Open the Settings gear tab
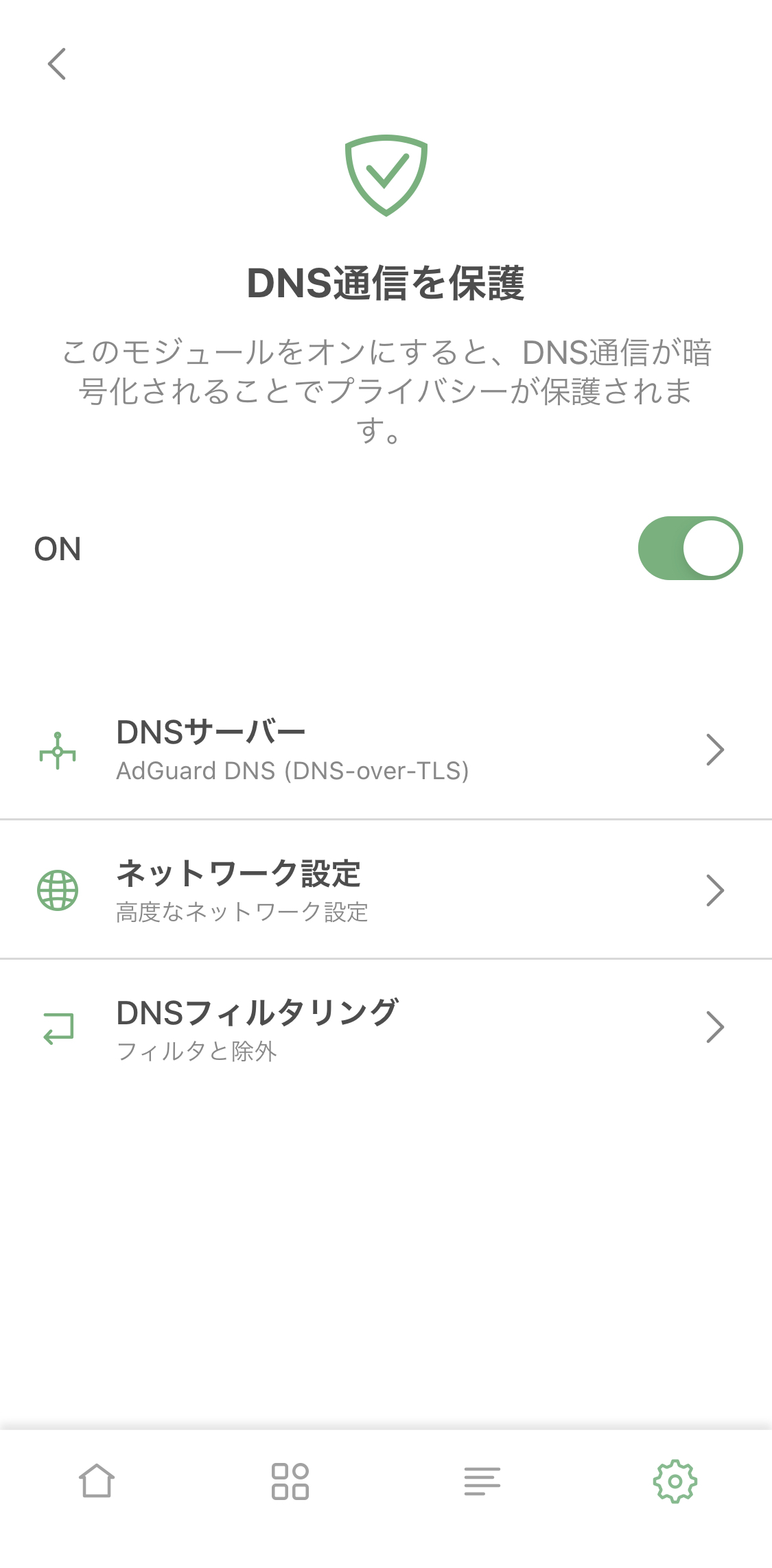 tap(675, 1481)
